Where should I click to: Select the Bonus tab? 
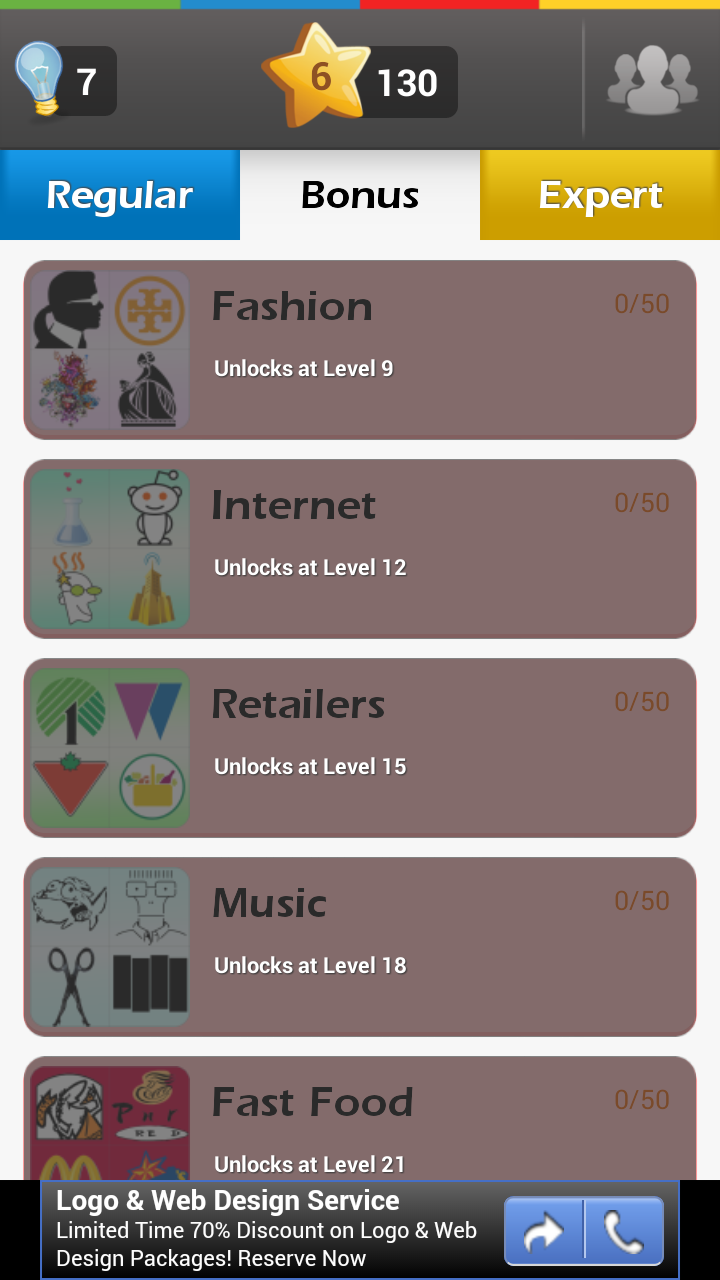359,195
